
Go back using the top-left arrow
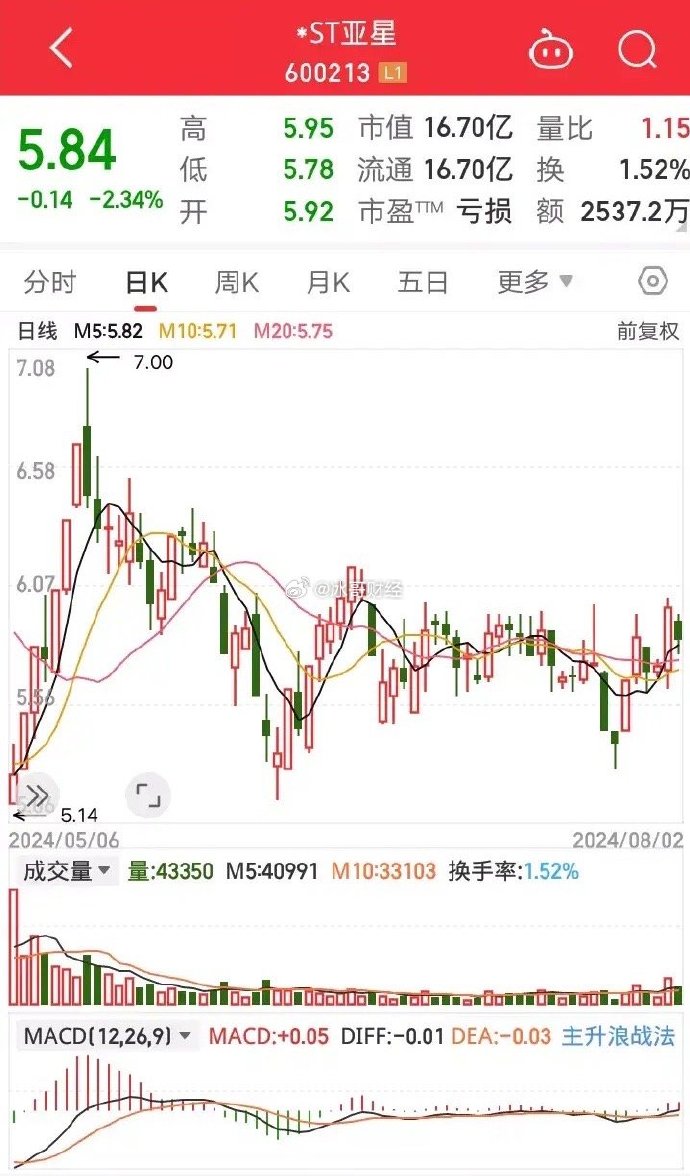[62, 48]
